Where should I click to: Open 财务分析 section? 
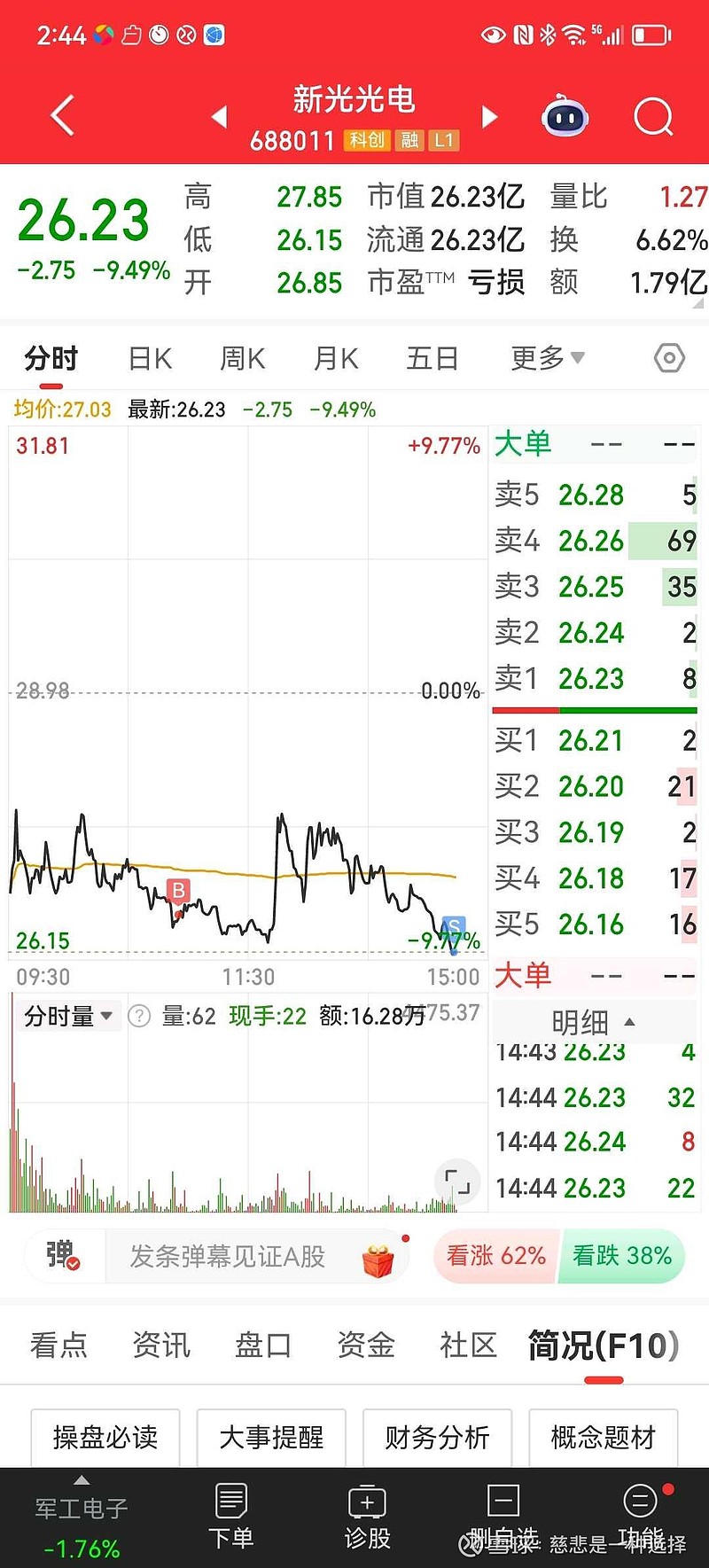tap(437, 1437)
